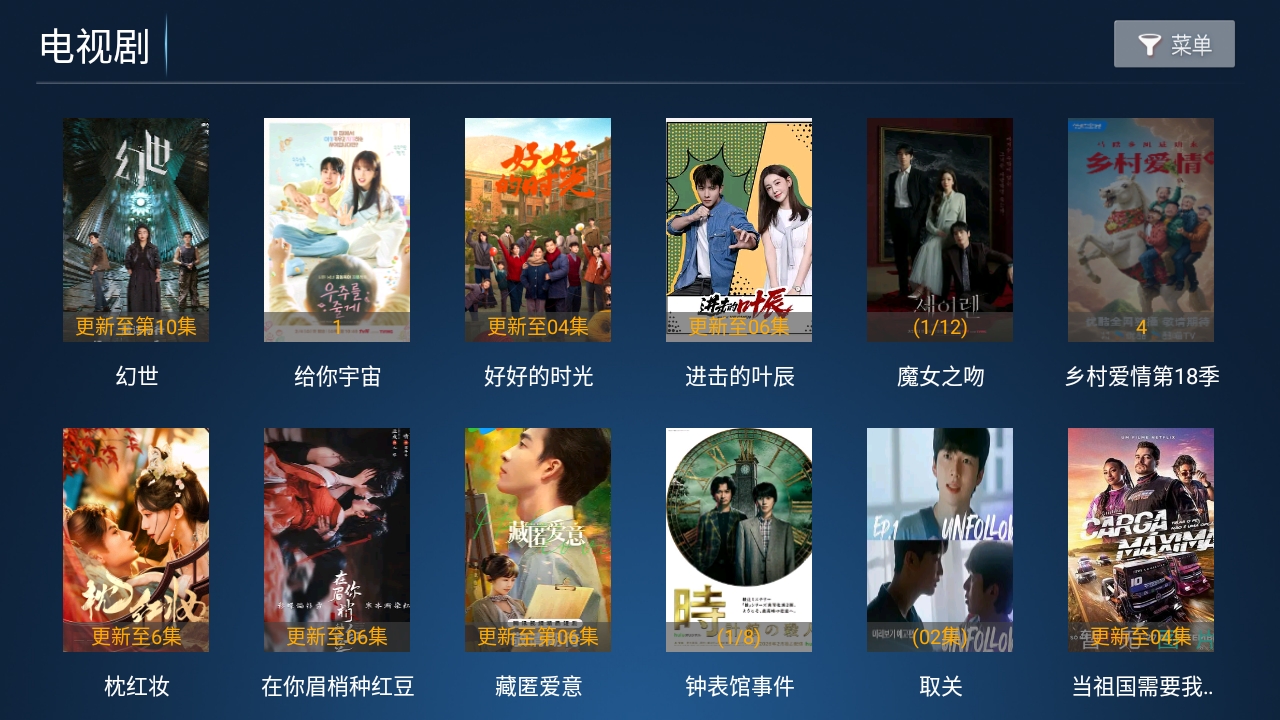
Task: Open the drama 幻世
Action: coord(136,230)
